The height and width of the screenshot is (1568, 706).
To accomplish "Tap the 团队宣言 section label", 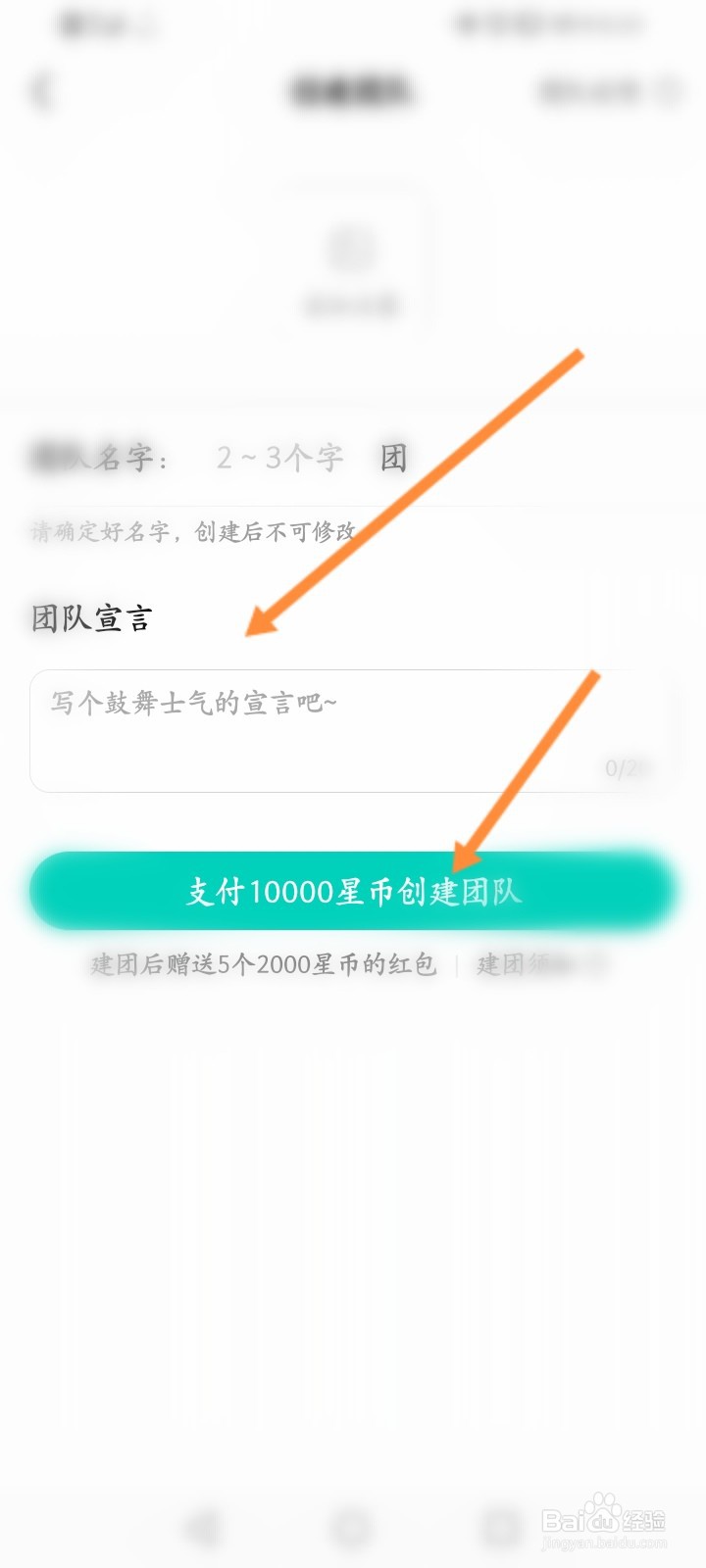I will (93, 617).
